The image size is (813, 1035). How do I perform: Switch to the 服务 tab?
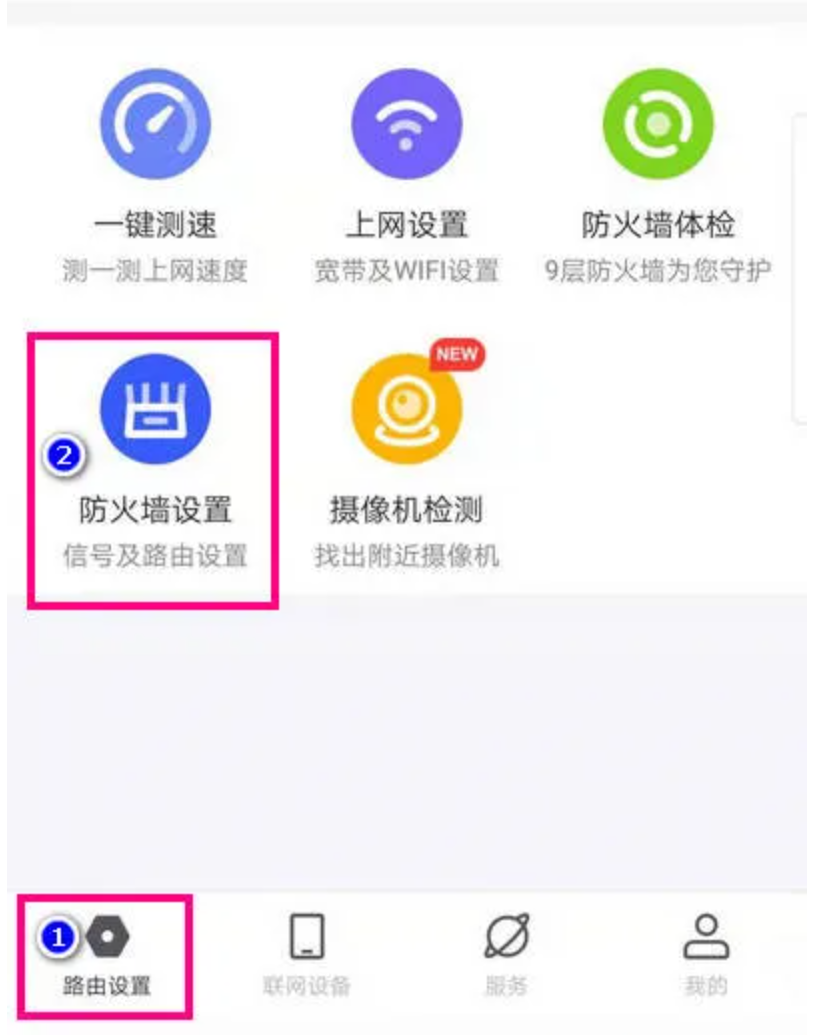506,955
